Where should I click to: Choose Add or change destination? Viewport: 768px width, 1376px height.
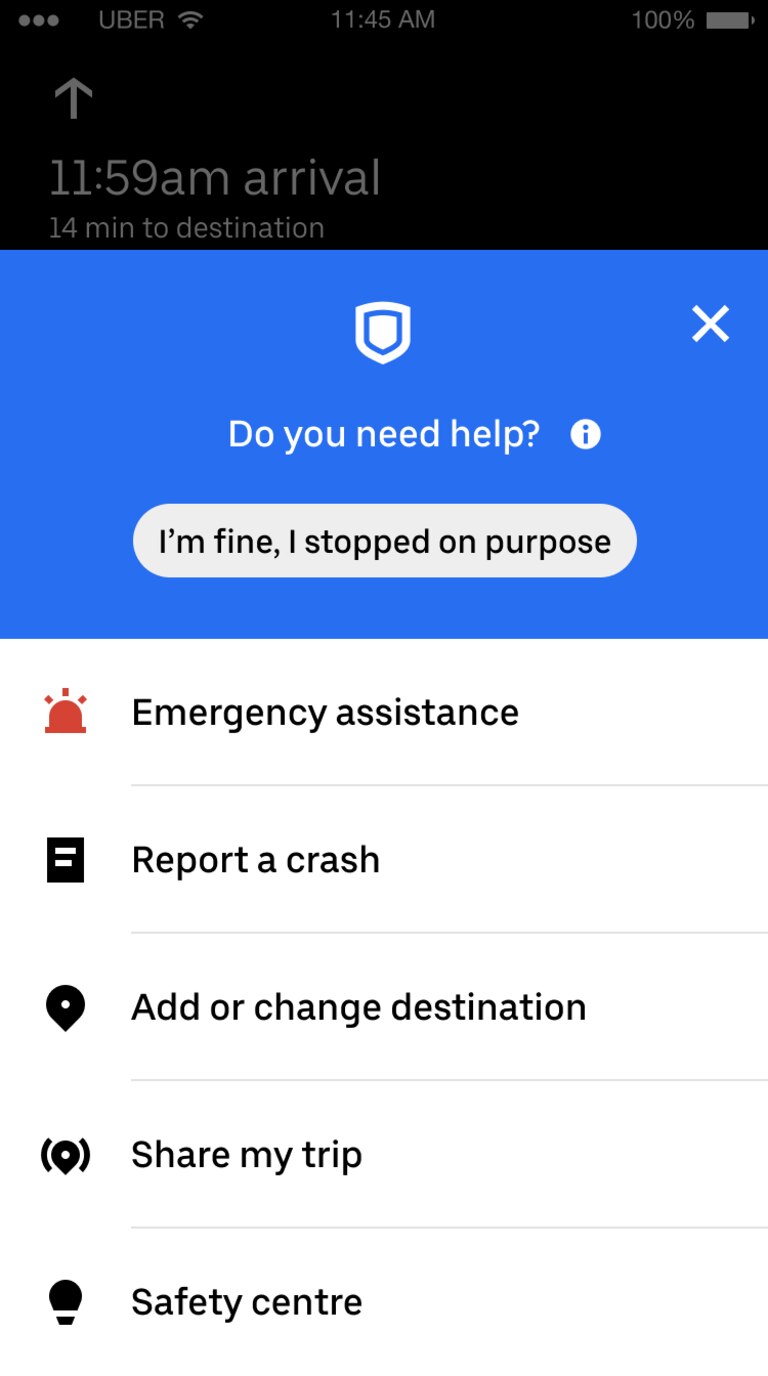click(384, 1007)
